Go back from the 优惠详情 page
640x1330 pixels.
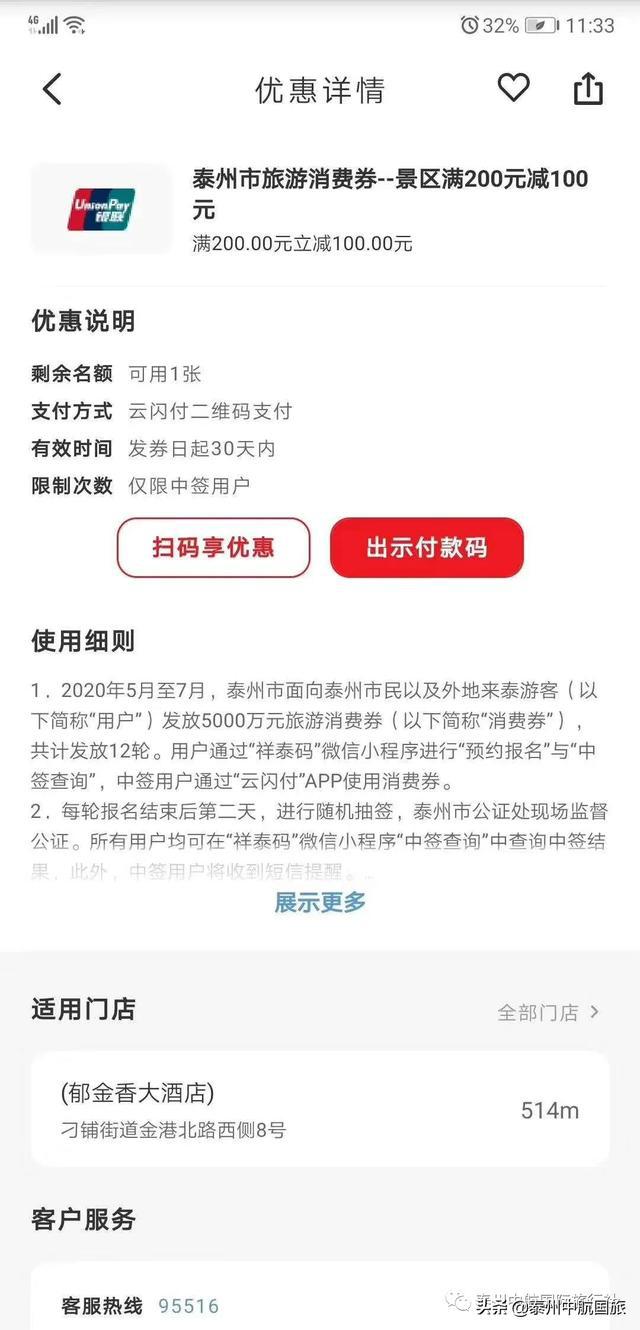[52, 89]
